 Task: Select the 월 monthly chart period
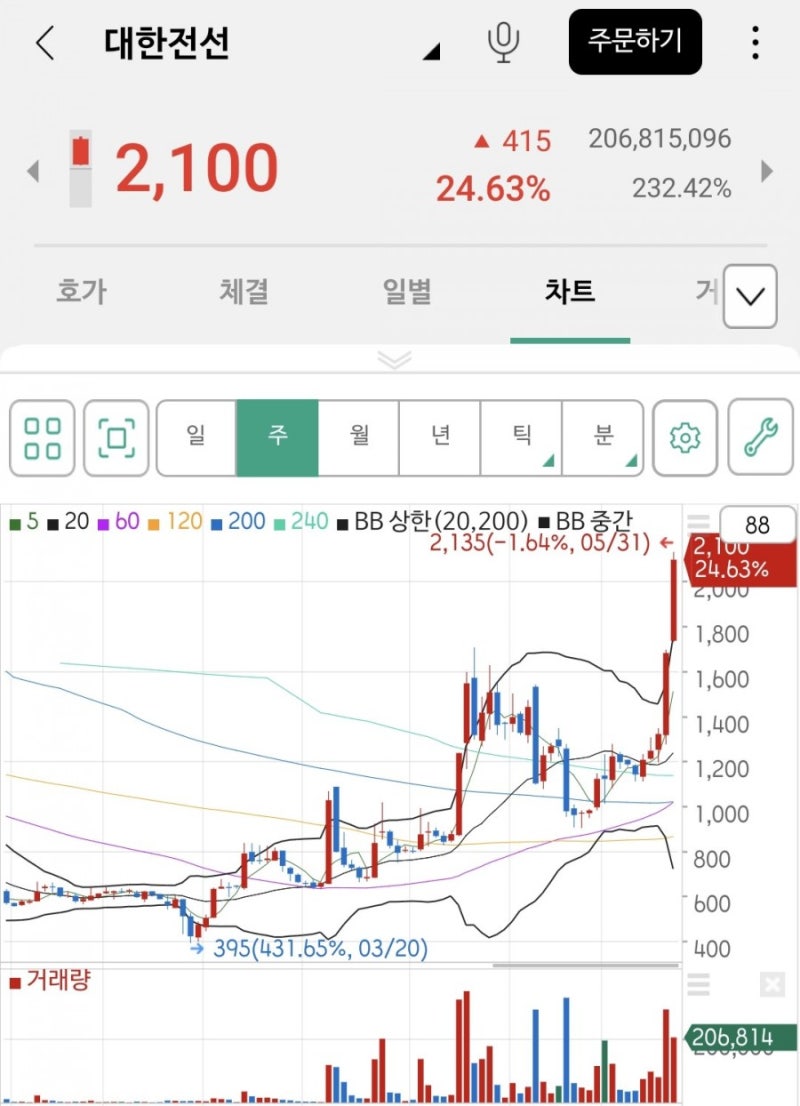358,437
